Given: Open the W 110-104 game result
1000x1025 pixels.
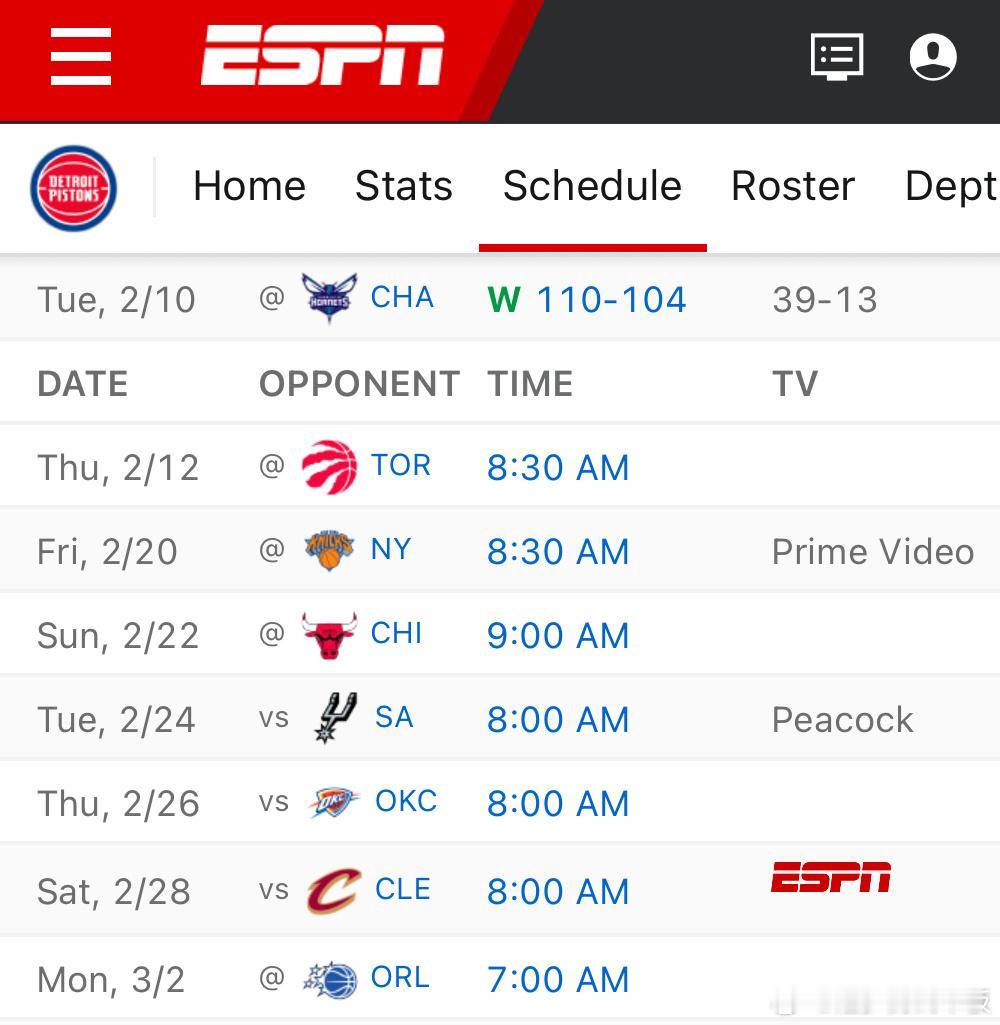Looking at the screenshot, I should tap(586, 300).
